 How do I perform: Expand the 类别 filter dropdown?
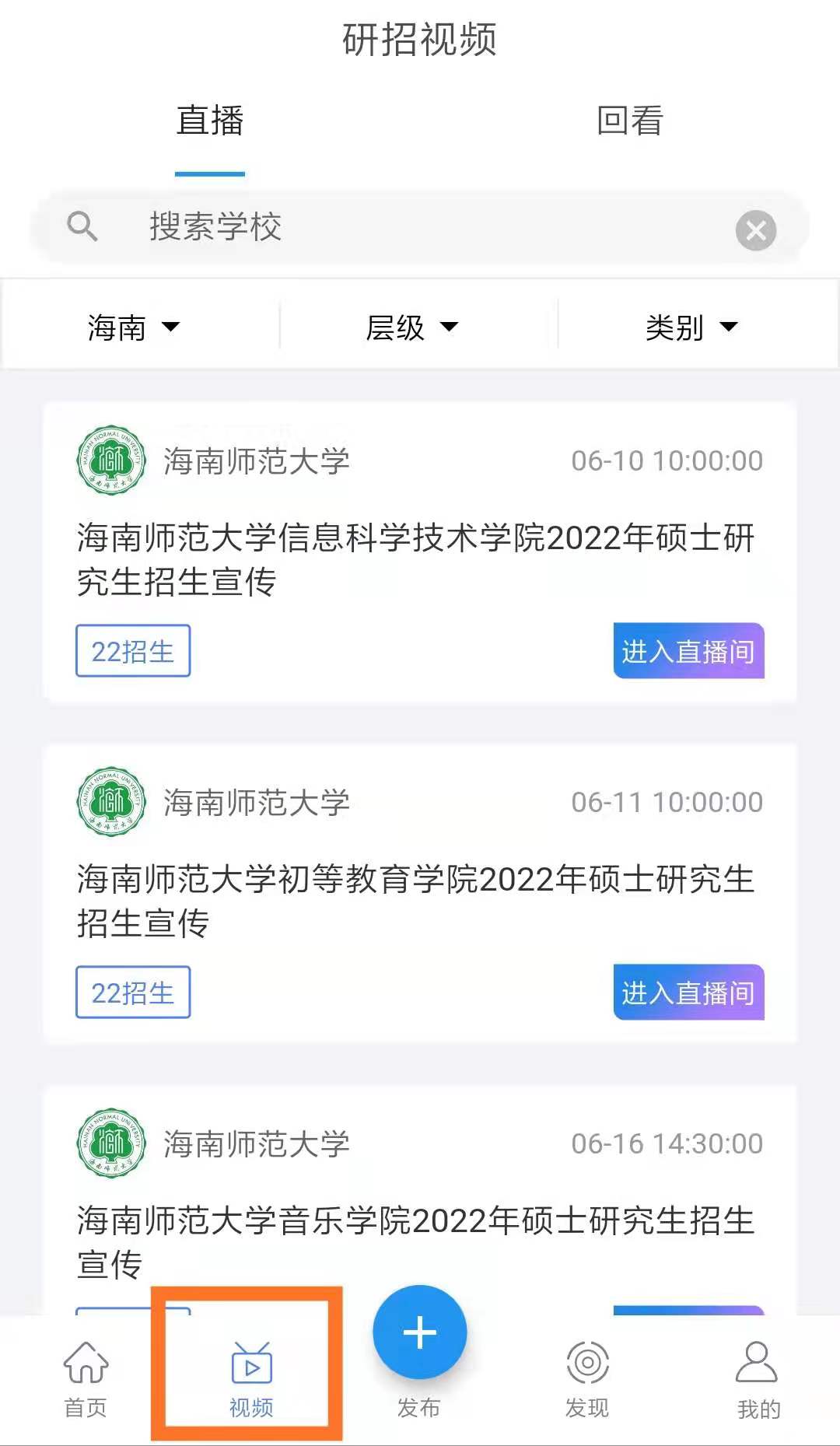coord(691,327)
